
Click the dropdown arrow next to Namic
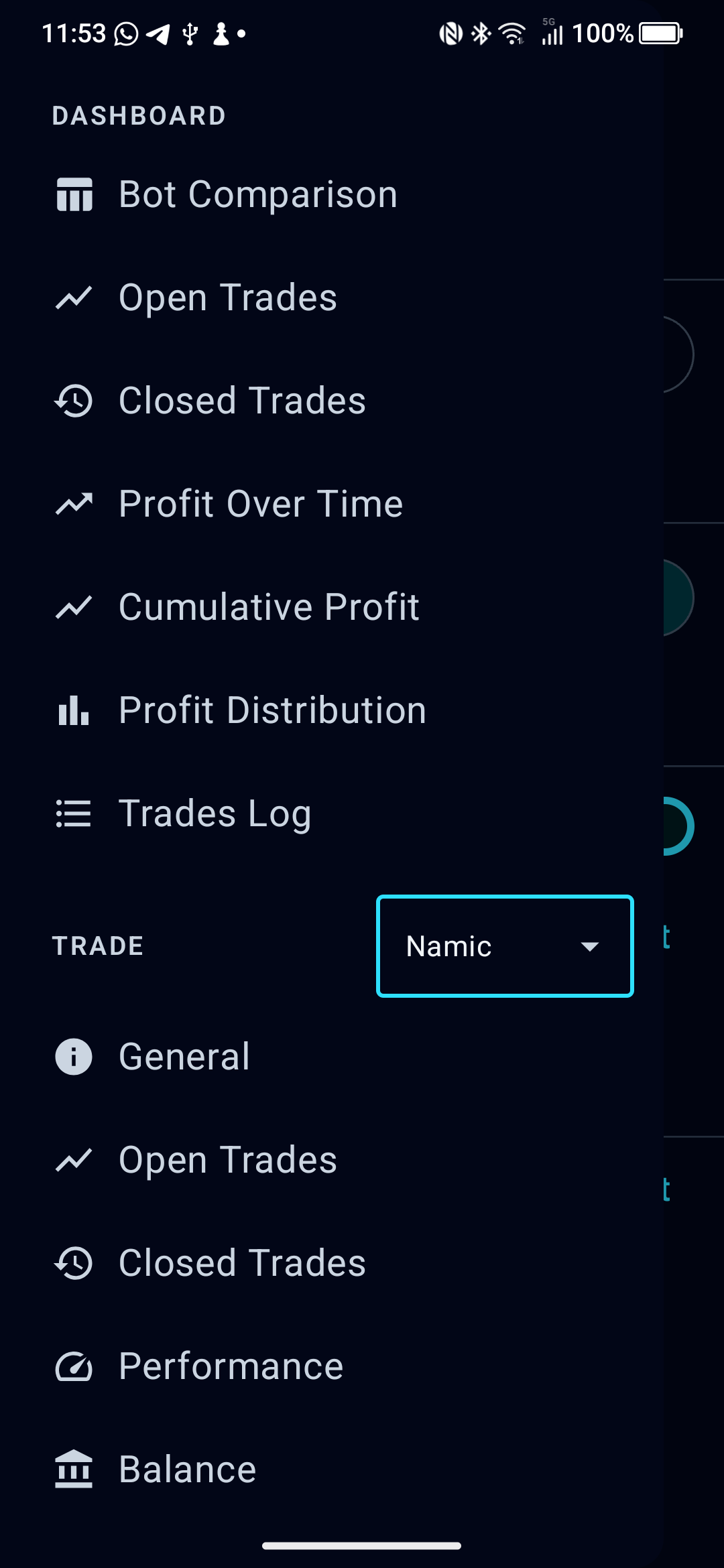pyautogui.click(x=589, y=946)
